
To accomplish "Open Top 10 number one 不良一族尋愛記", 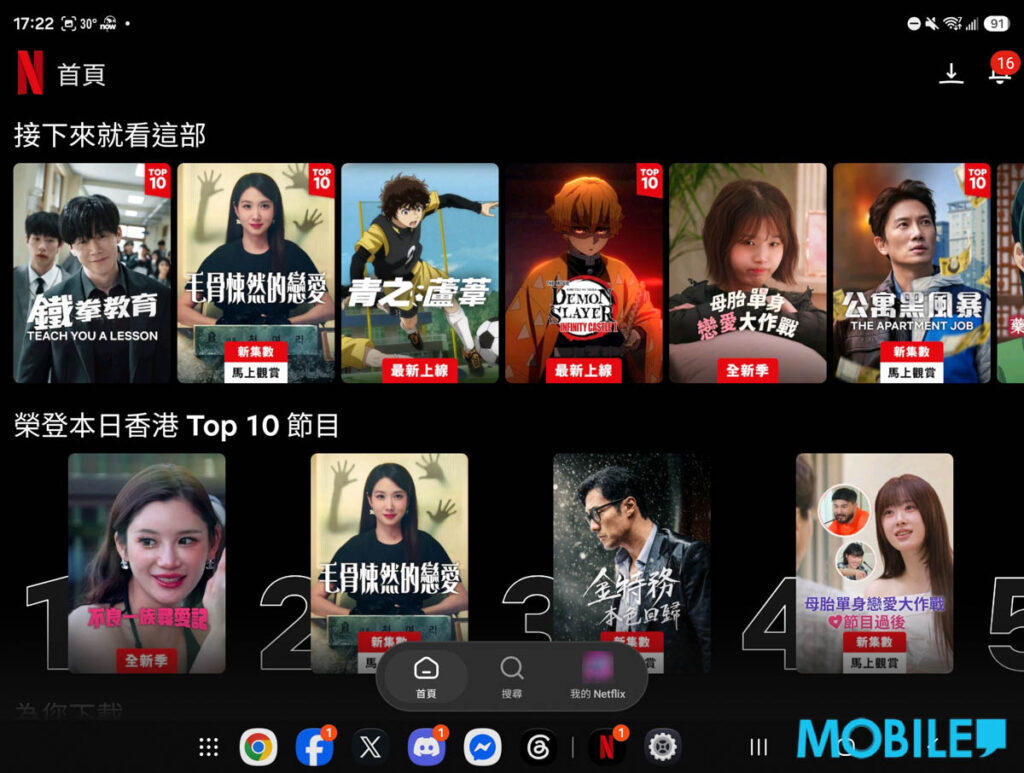I will coord(147,563).
